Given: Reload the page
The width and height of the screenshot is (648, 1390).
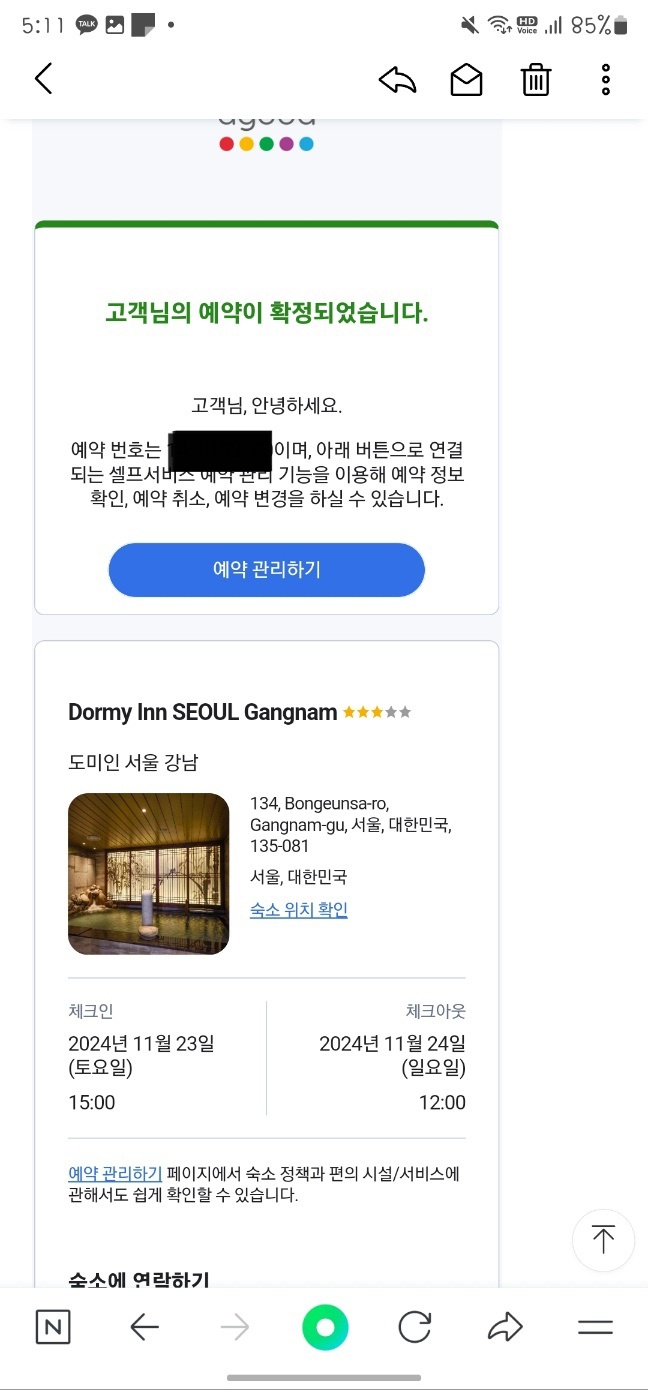Looking at the screenshot, I should (414, 1327).
